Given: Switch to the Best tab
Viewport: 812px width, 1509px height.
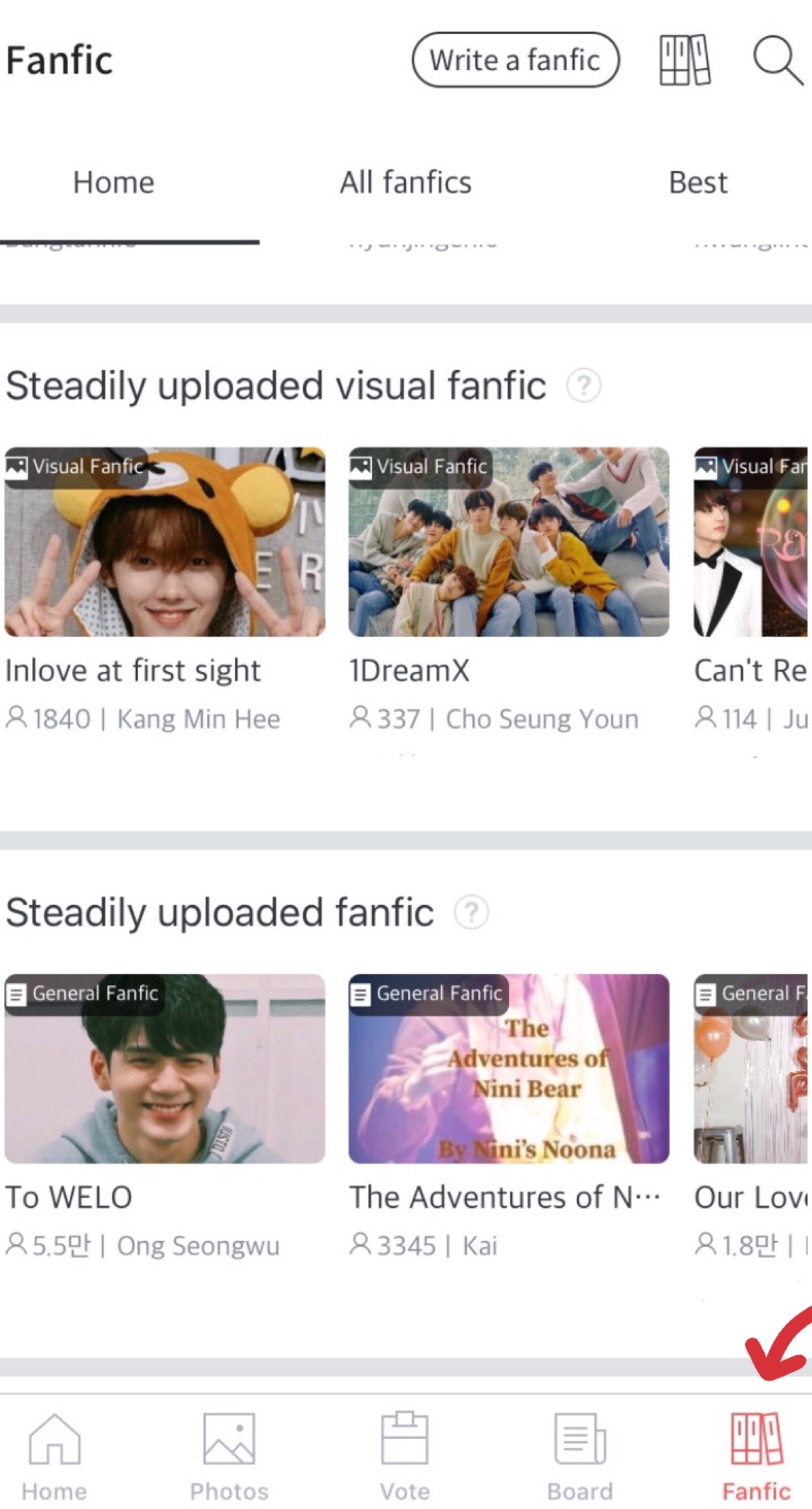Looking at the screenshot, I should click(697, 182).
